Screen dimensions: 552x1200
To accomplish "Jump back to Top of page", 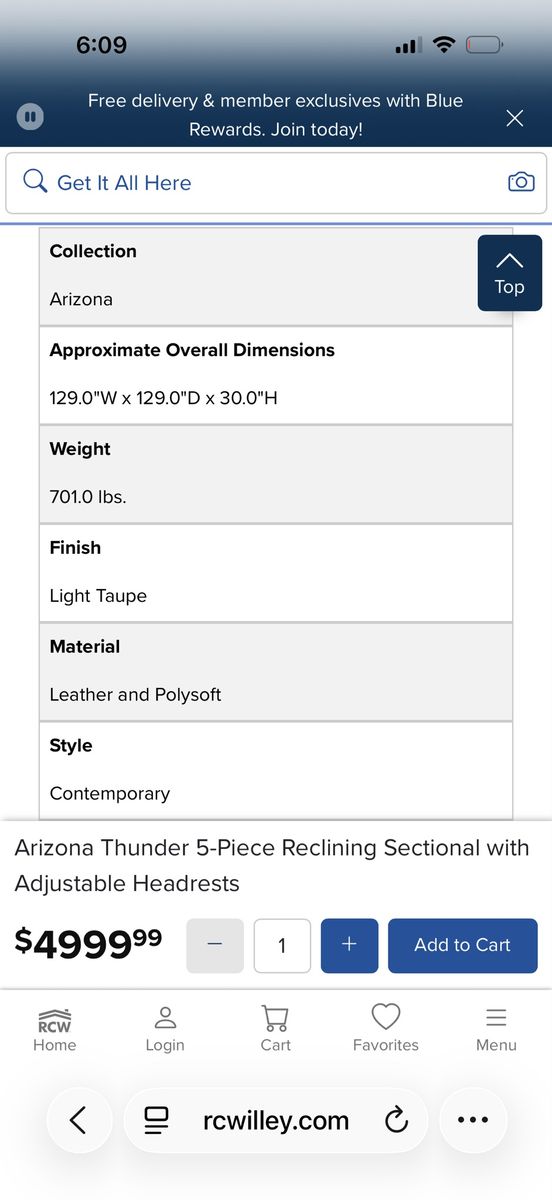I will pos(510,273).
